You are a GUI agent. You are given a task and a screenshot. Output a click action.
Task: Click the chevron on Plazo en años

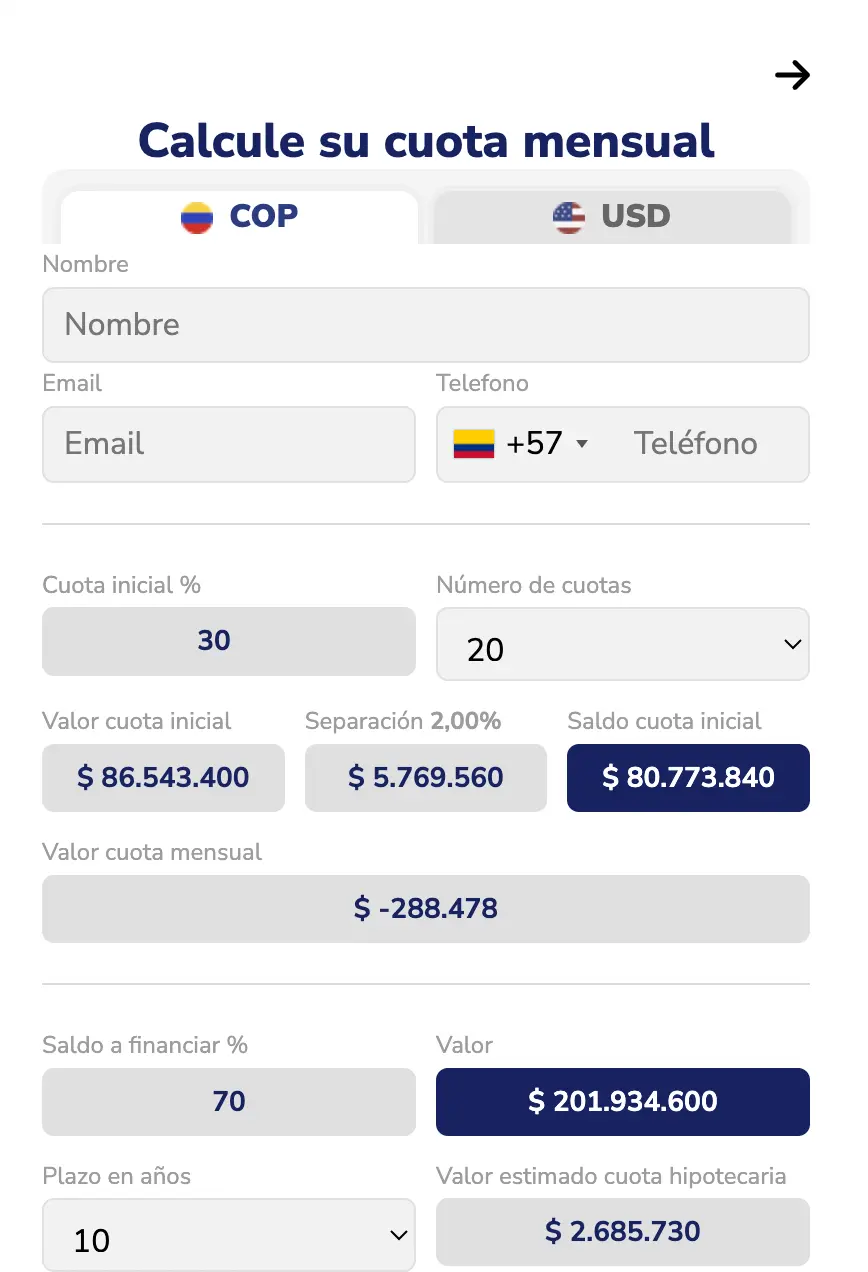pyautogui.click(x=398, y=1235)
